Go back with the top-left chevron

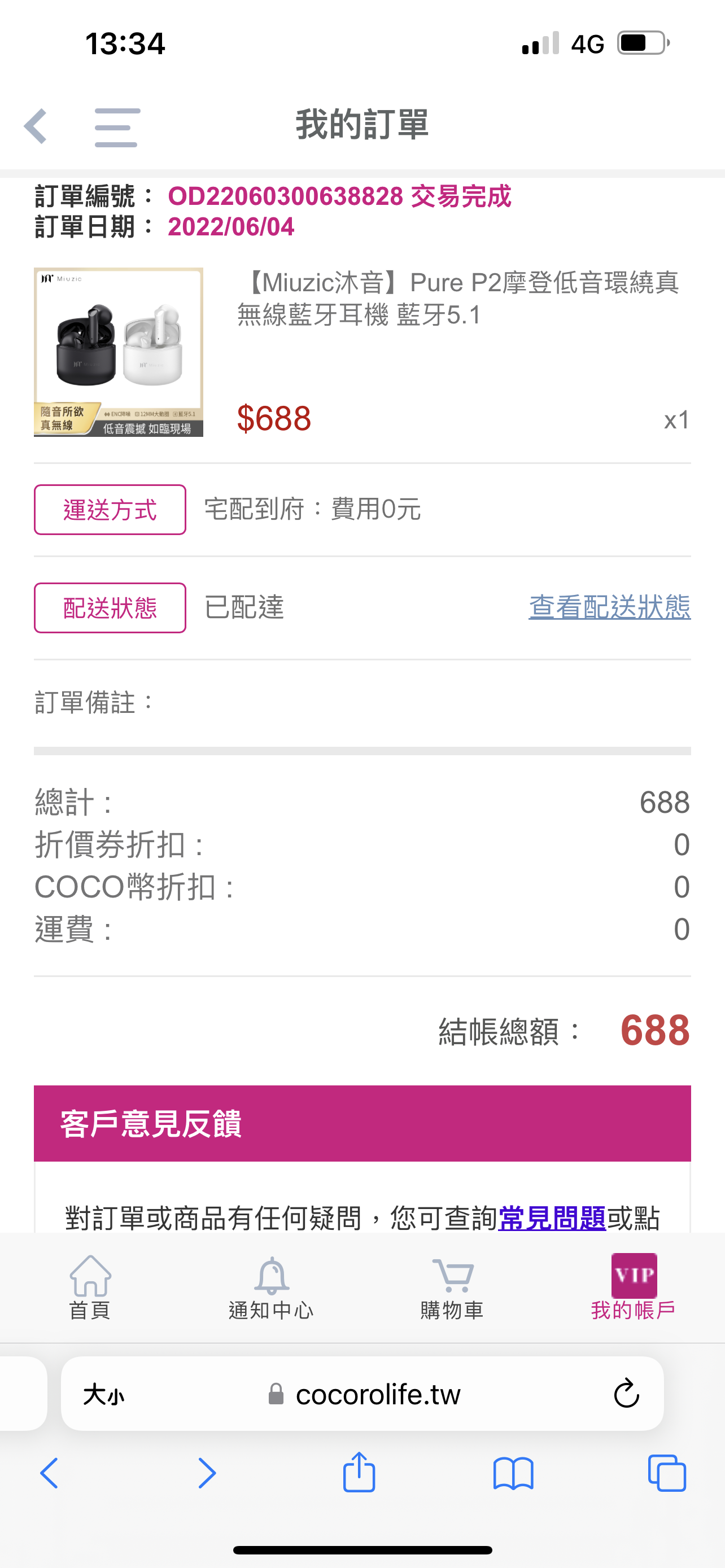[34, 126]
